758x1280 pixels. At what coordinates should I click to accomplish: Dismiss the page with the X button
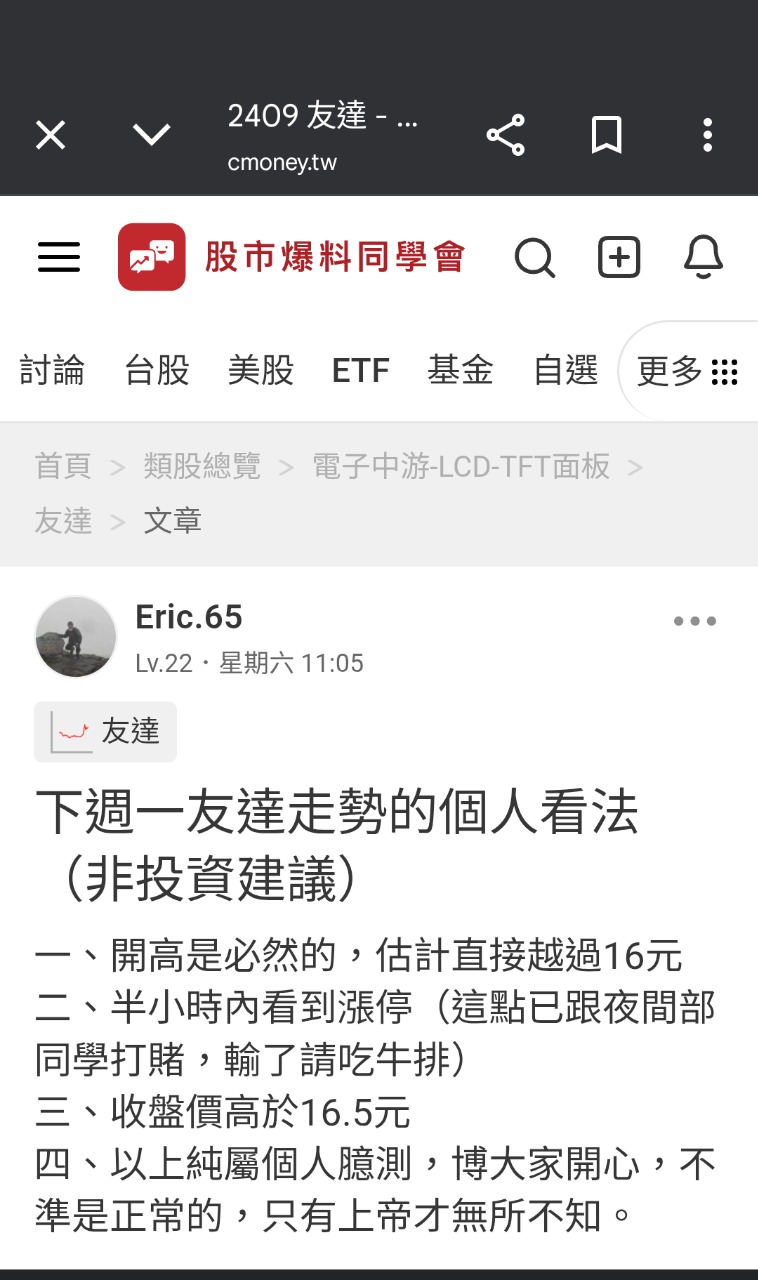(50, 134)
